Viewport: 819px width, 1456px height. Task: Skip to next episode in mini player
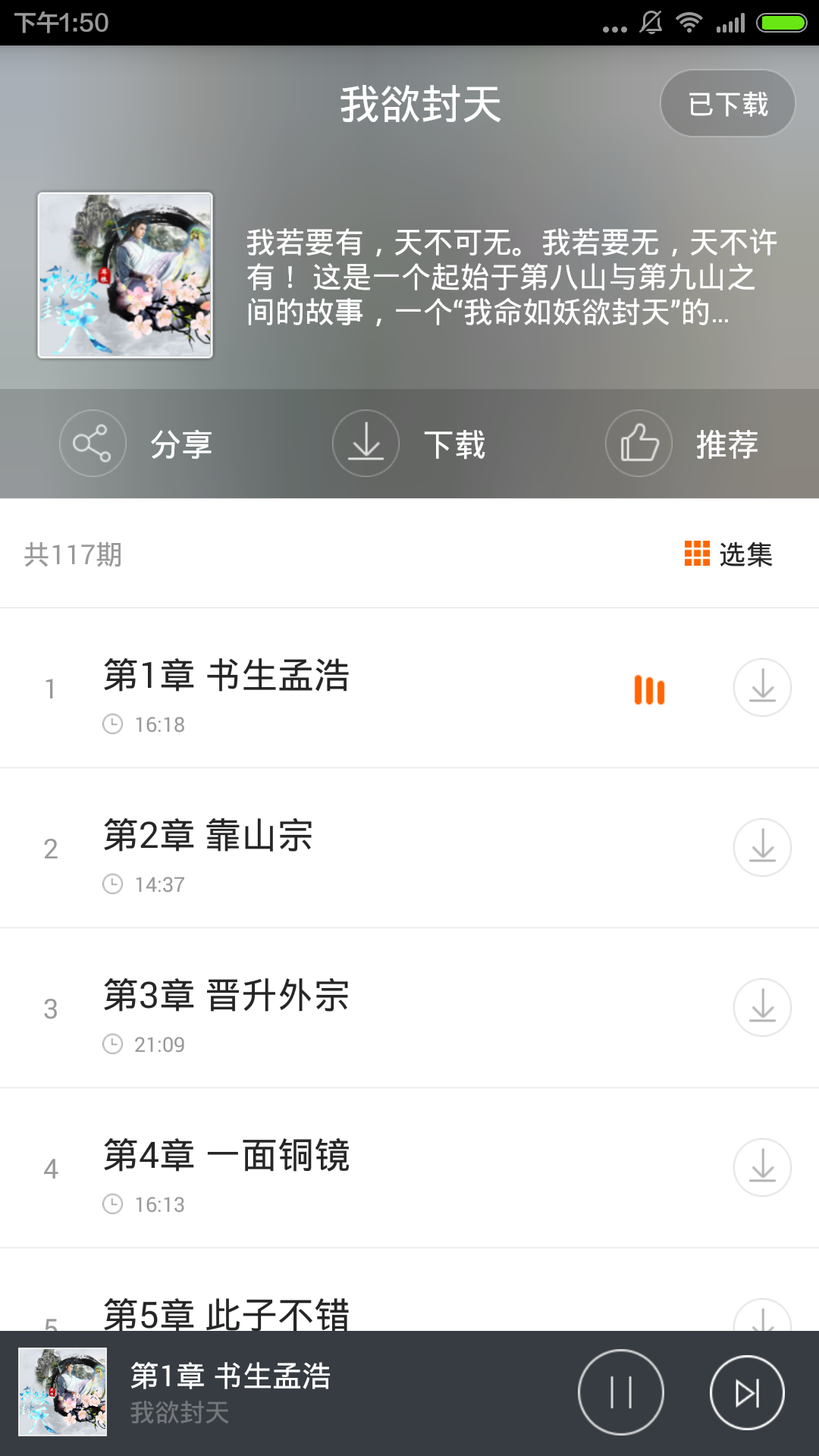click(x=746, y=1392)
